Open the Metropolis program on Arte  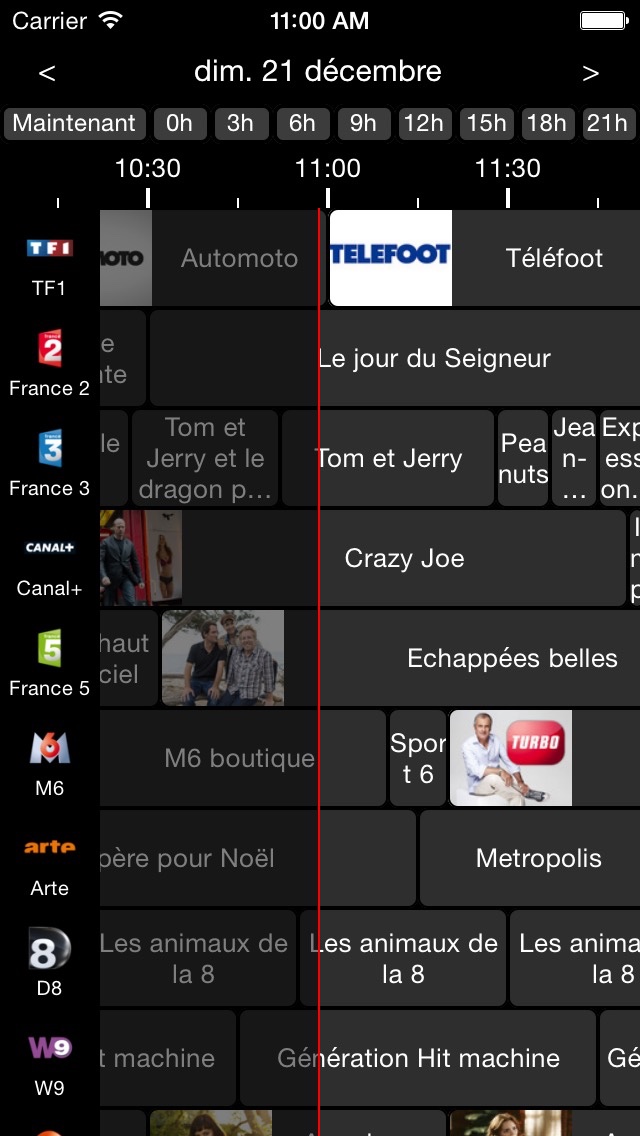[538, 858]
